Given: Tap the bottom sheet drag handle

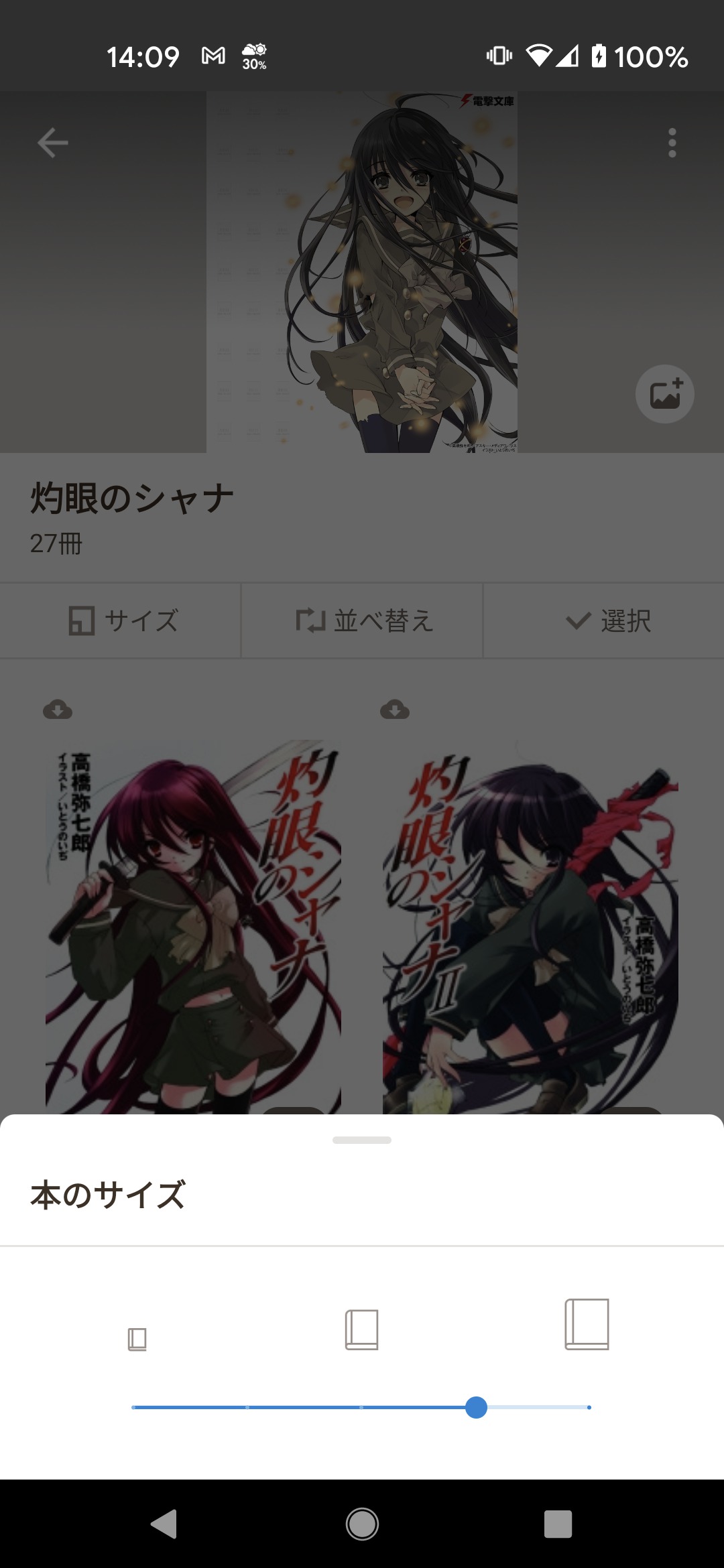Looking at the screenshot, I should (362, 1140).
